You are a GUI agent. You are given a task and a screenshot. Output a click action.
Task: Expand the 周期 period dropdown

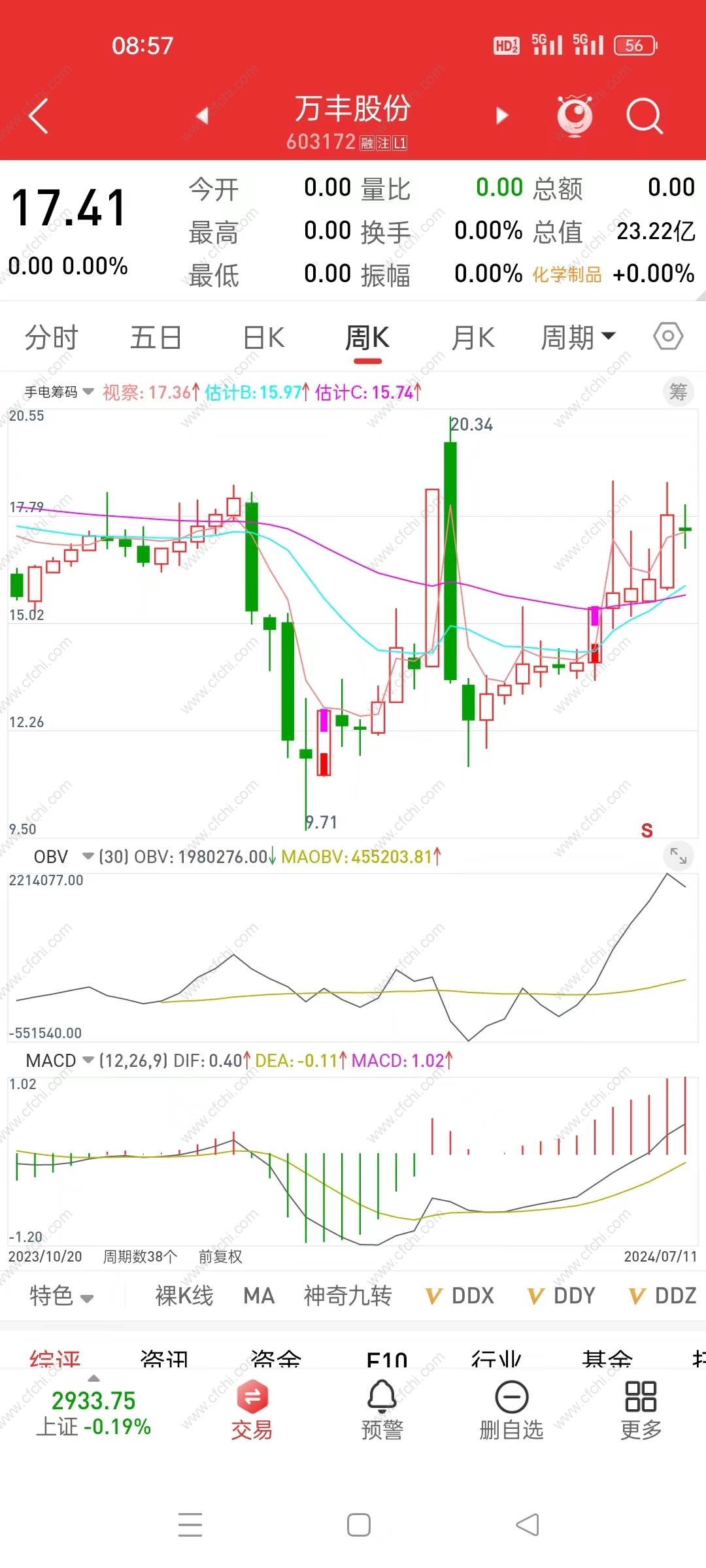pyautogui.click(x=578, y=338)
